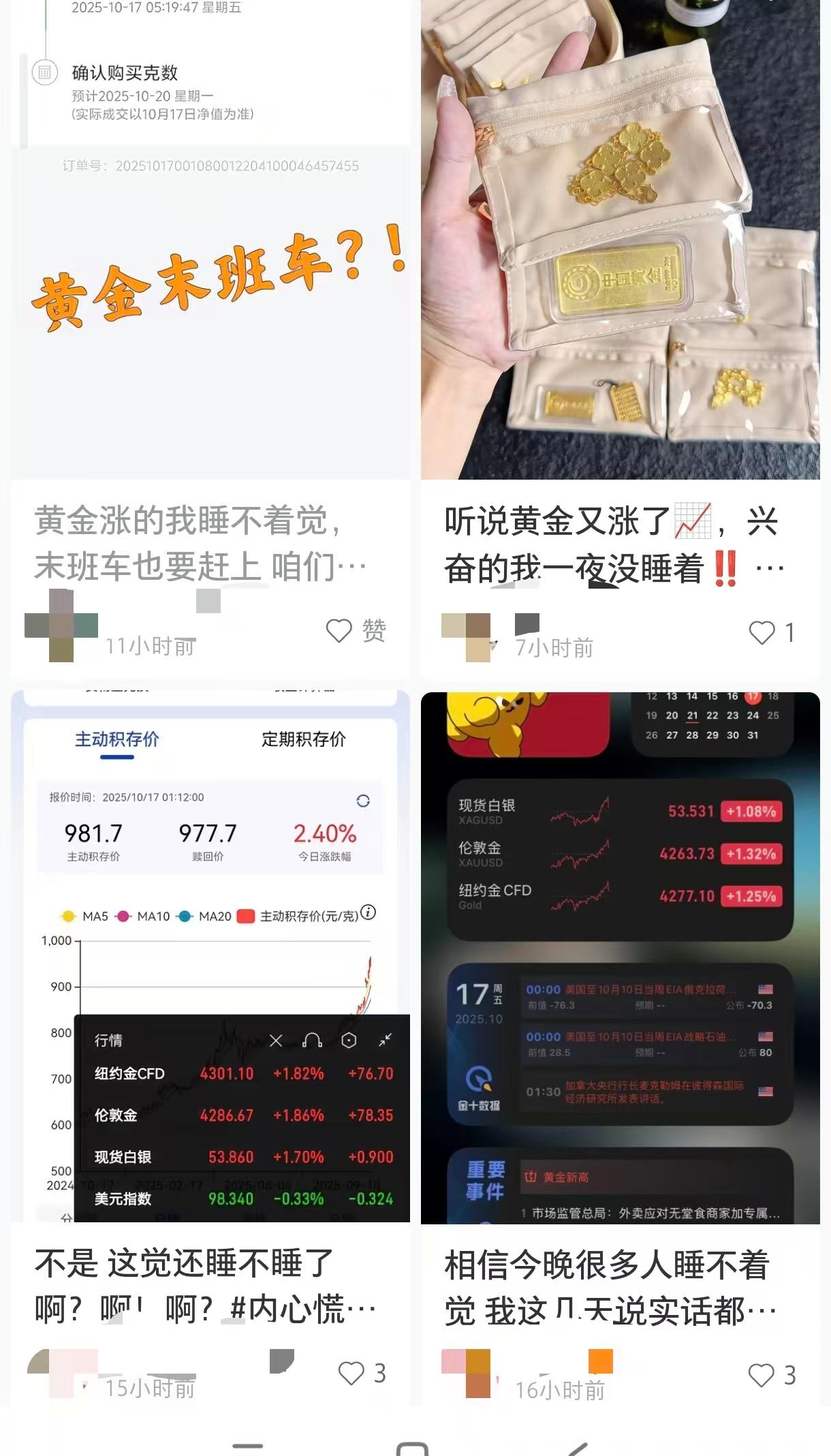This screenshot has height=1456, width=831.
Task: Like the 相信今晚很多人睡不着觉 post
Action: coord(762,1375)
